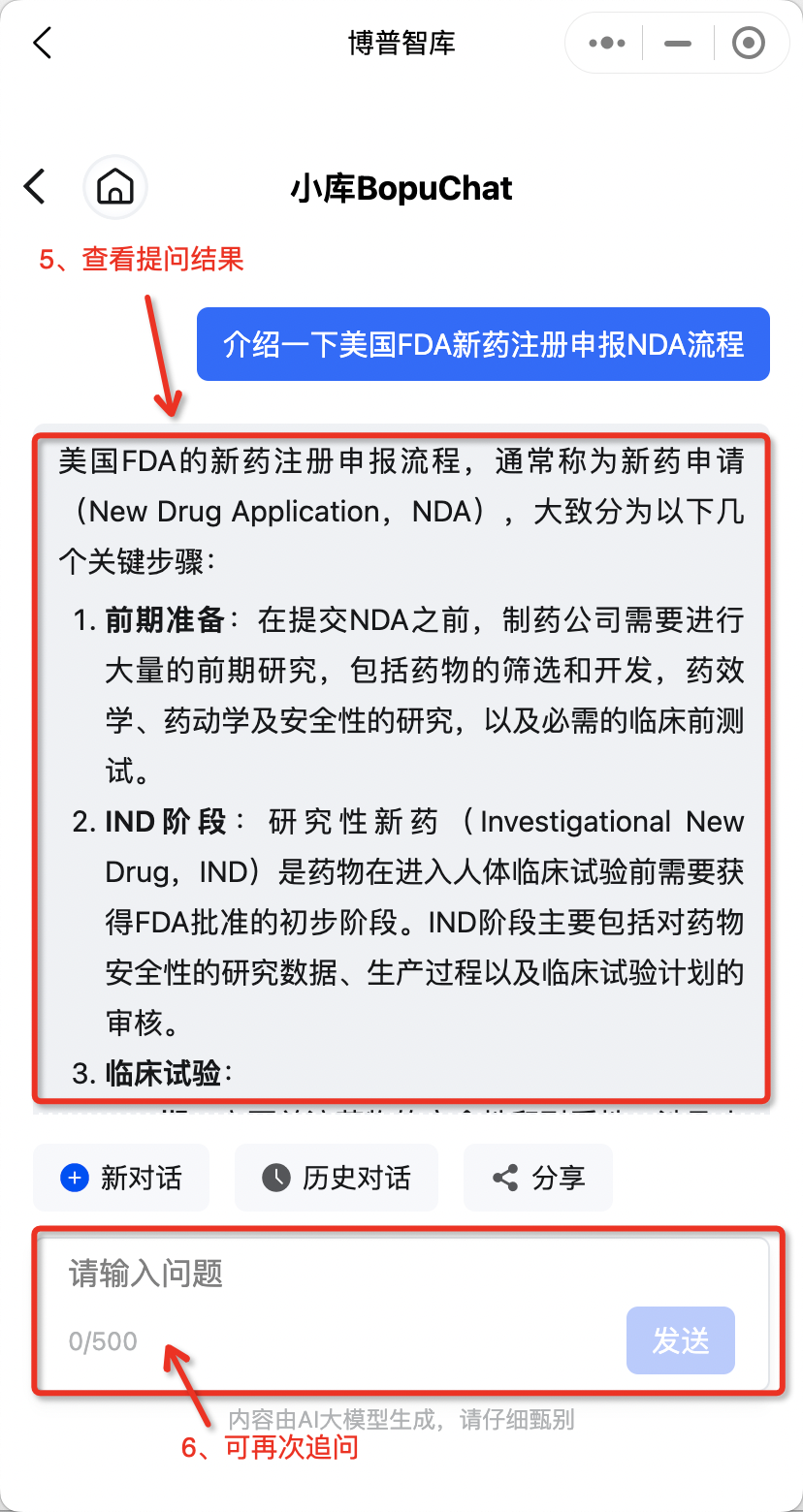The height and width of the screenshot is (1512, 803).
Task: Open the mini program three-dot menu
Action: [x=607, y=44]
